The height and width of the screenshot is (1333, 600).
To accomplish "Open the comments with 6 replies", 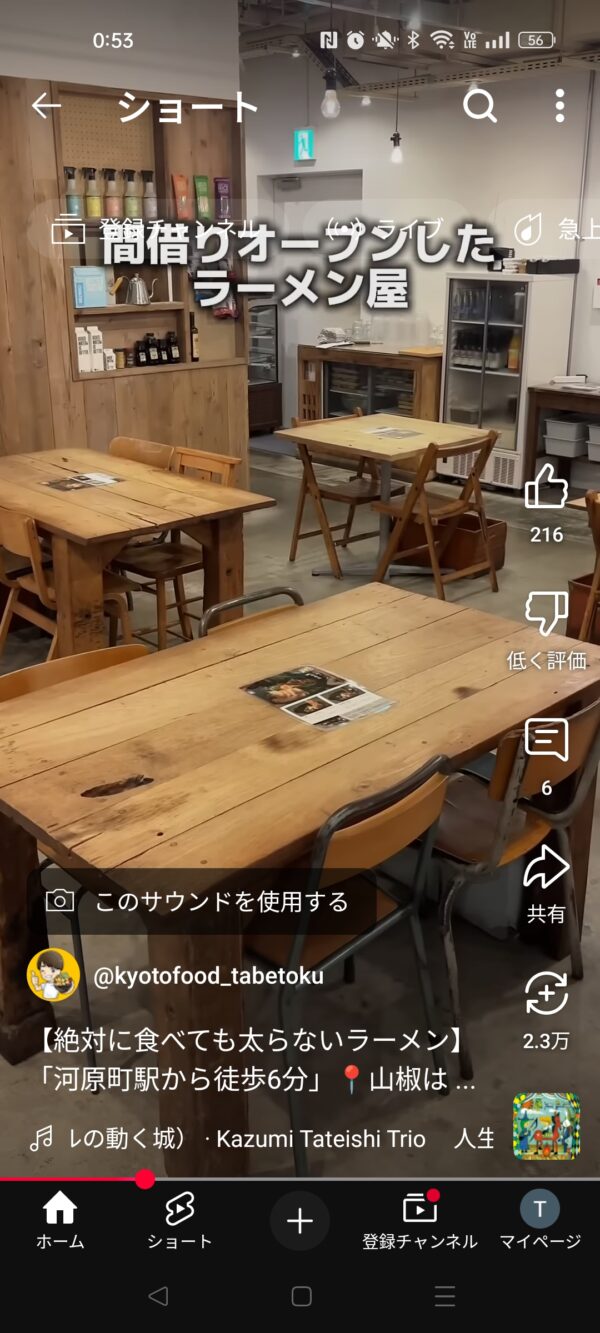I will point(546,741).
